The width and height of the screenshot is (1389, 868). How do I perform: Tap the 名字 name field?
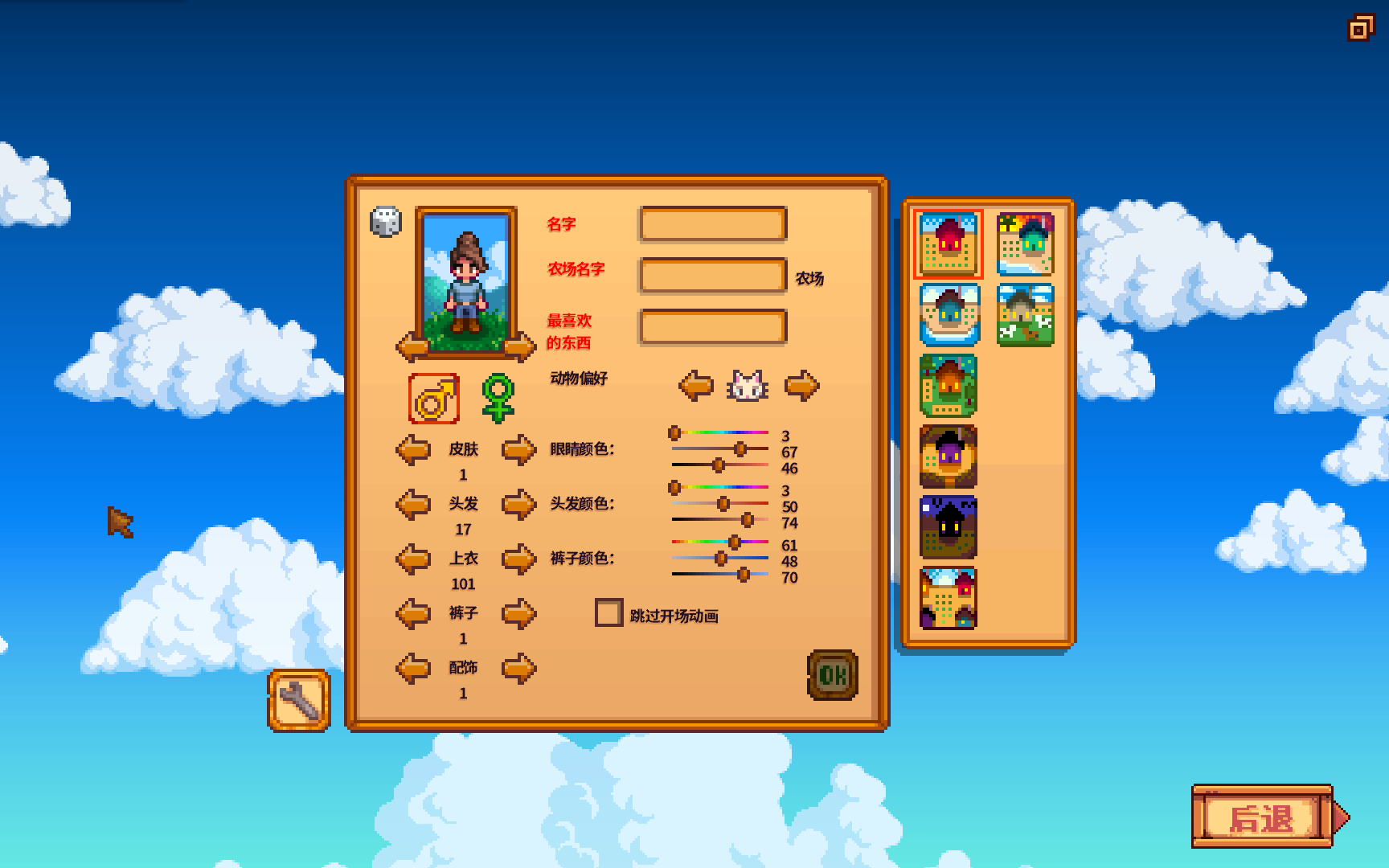point(712,224)
